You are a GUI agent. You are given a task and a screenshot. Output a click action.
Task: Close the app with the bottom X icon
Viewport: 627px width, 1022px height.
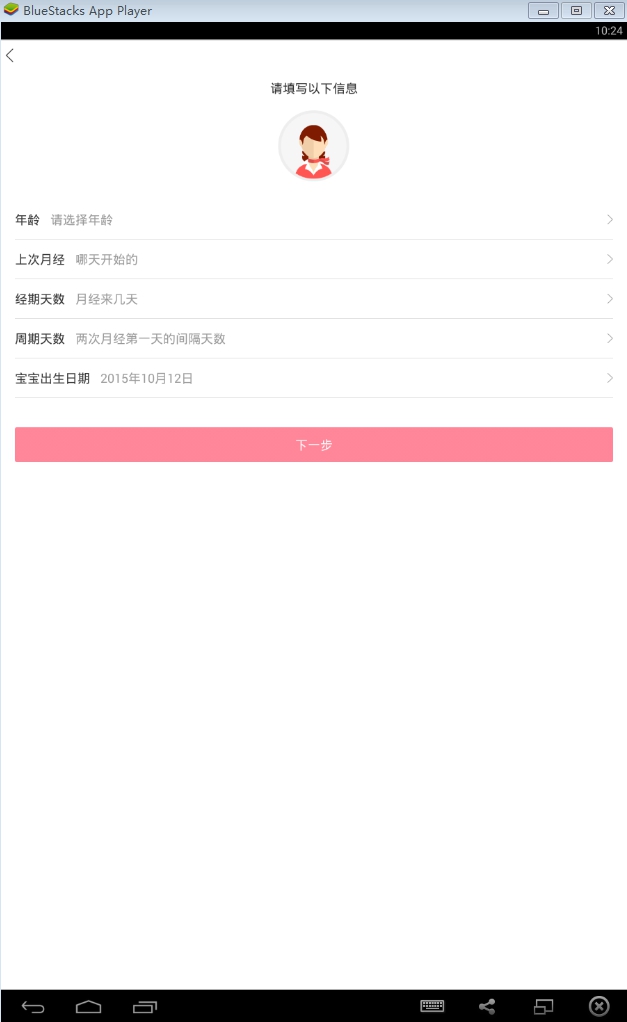point(598,1006)
